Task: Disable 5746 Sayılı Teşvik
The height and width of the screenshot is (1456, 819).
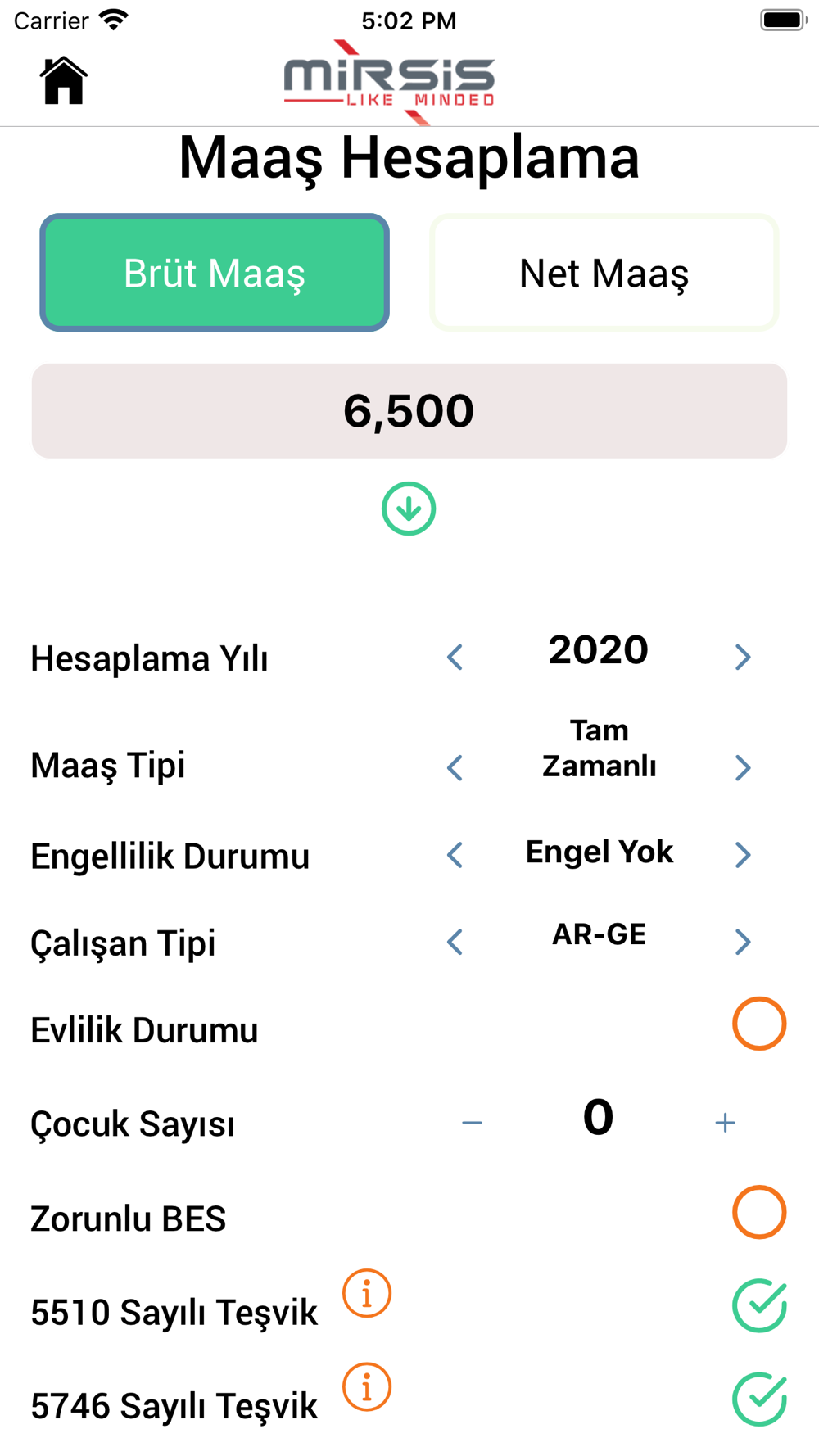Action: tap(759, 1399)
